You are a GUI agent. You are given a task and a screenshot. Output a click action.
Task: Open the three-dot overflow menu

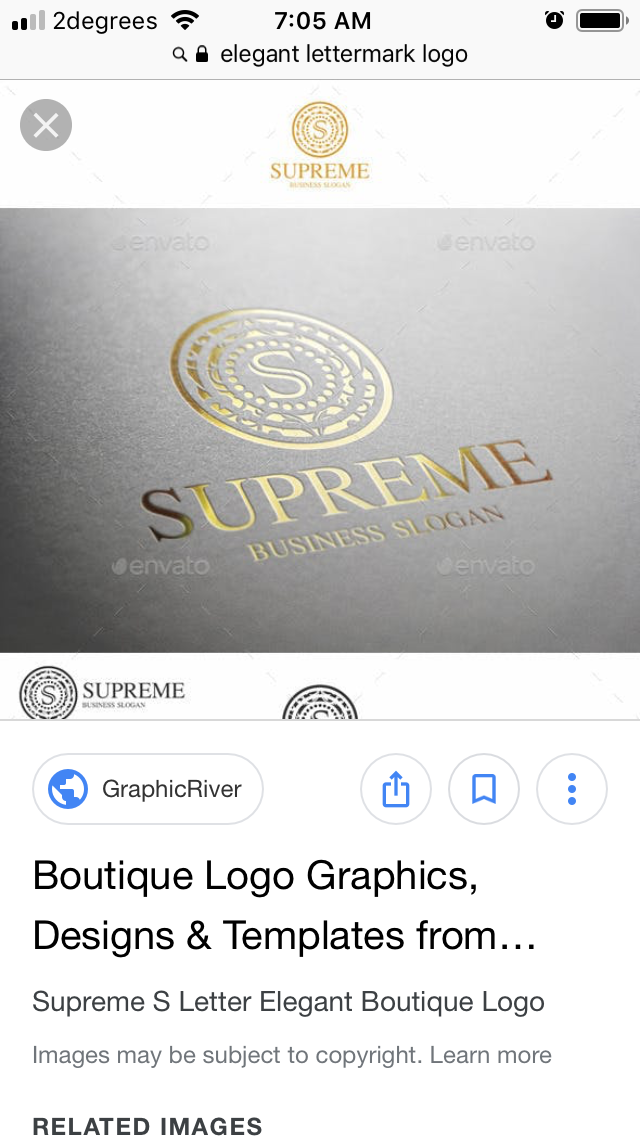click(572, 789)
